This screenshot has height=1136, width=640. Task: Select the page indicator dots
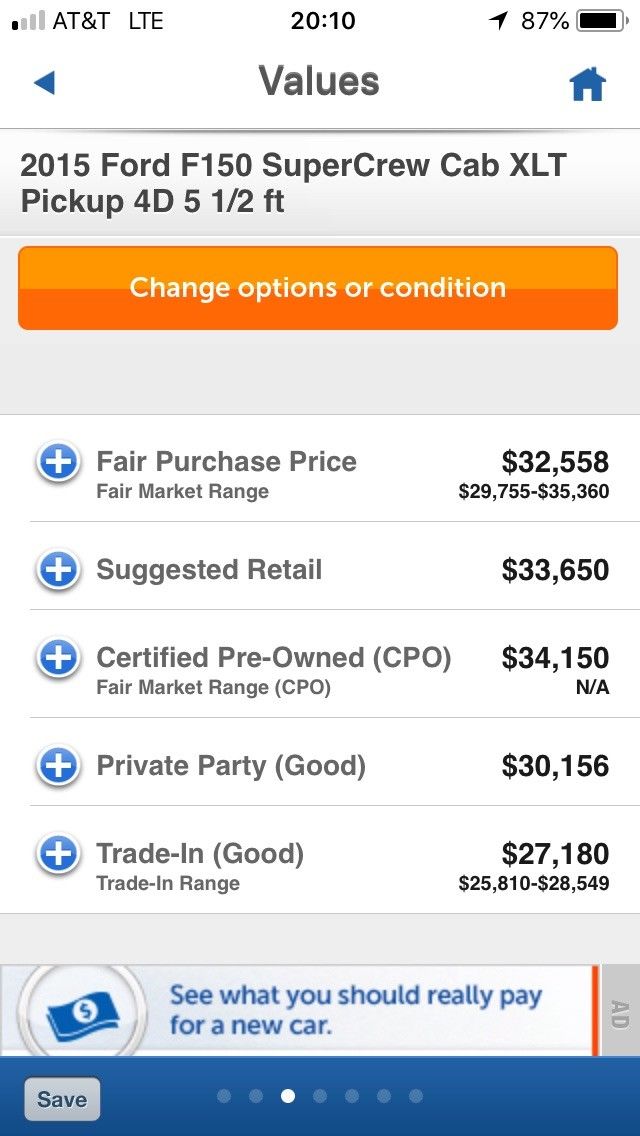click(x=319, y=1097)
